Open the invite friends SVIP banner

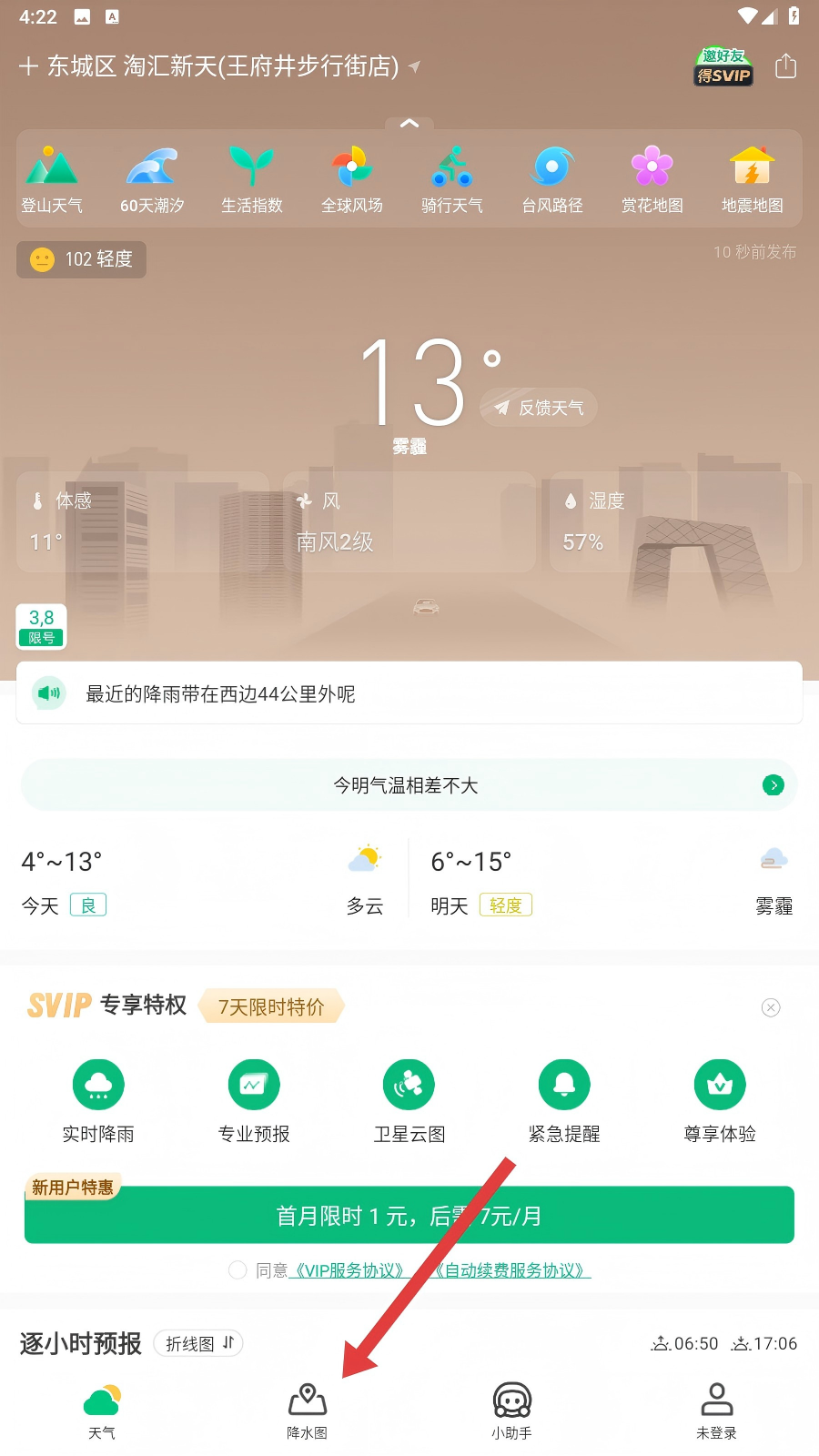[x=723, y=67]
